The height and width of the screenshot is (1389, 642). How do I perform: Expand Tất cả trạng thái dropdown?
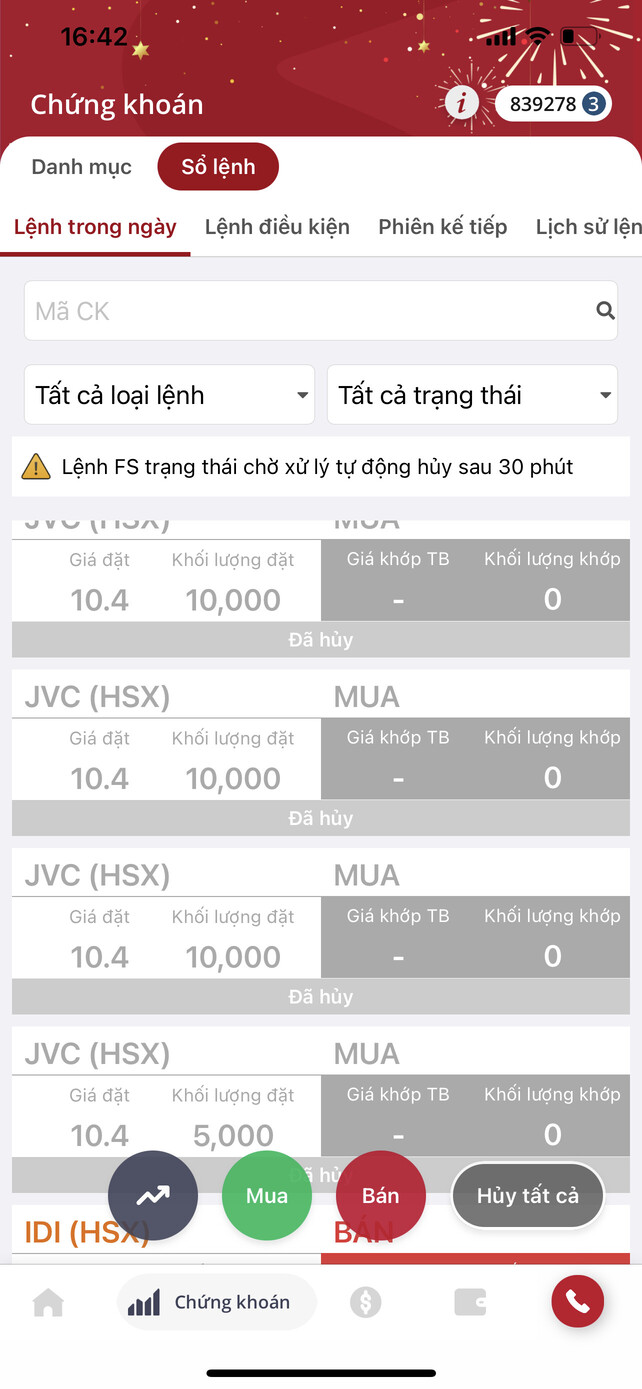click(x=472, y=395)
